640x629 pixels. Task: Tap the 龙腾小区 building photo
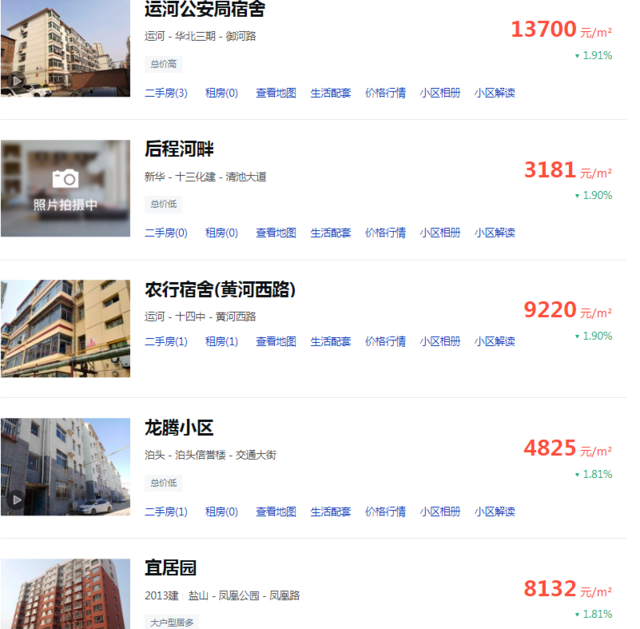(65, 467)
